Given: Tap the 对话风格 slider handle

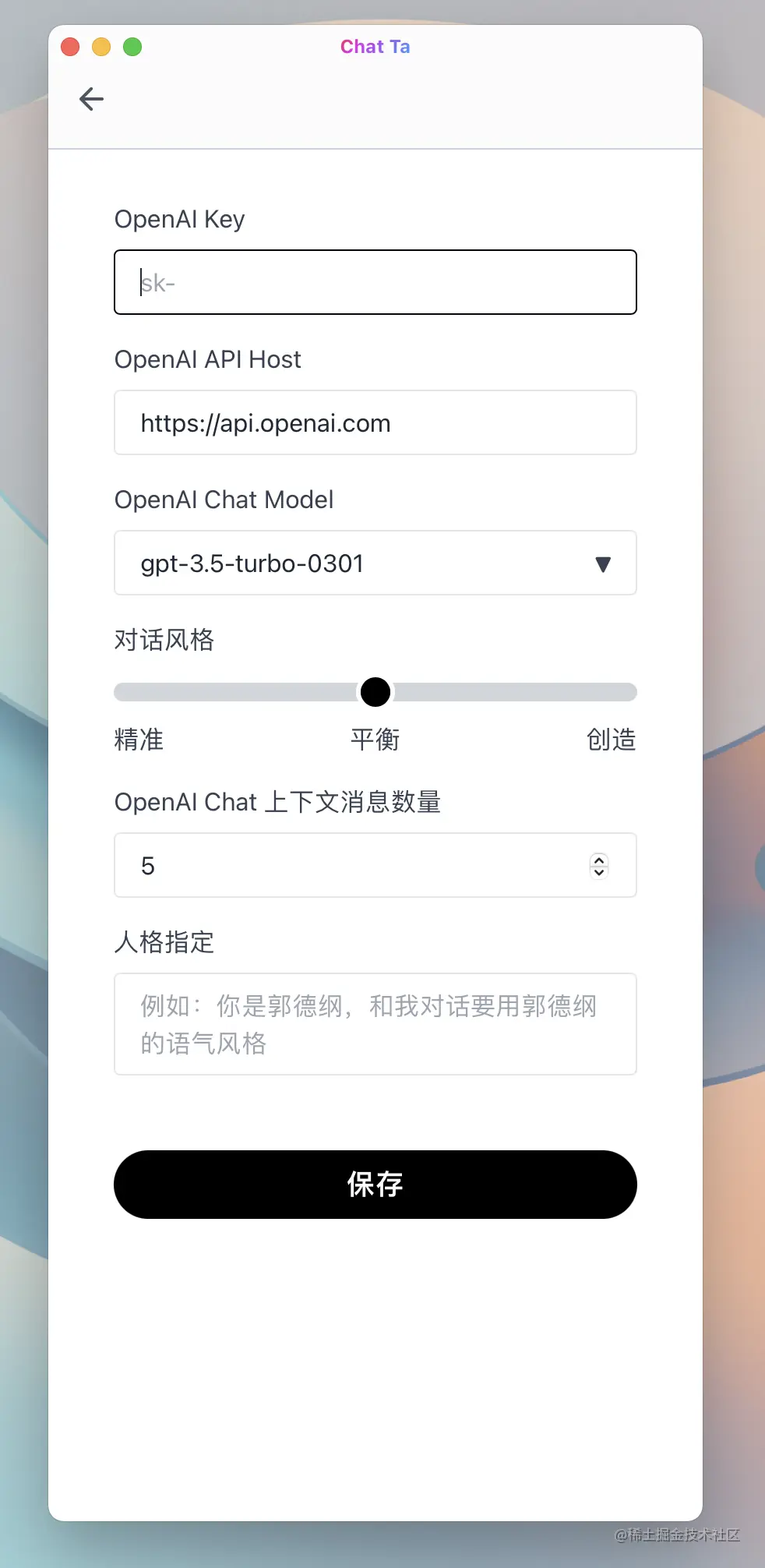Looking at the screenshot, I should pyautogui.click(x=375, y=692).
